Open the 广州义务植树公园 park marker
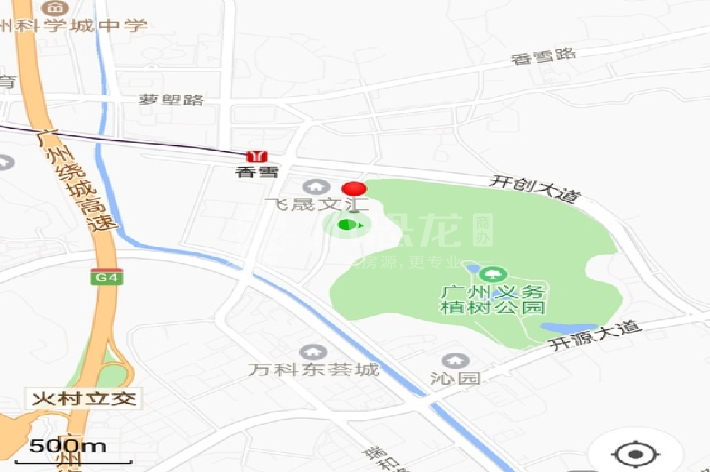This screenshot has width=710, height=472. point(492,273)
